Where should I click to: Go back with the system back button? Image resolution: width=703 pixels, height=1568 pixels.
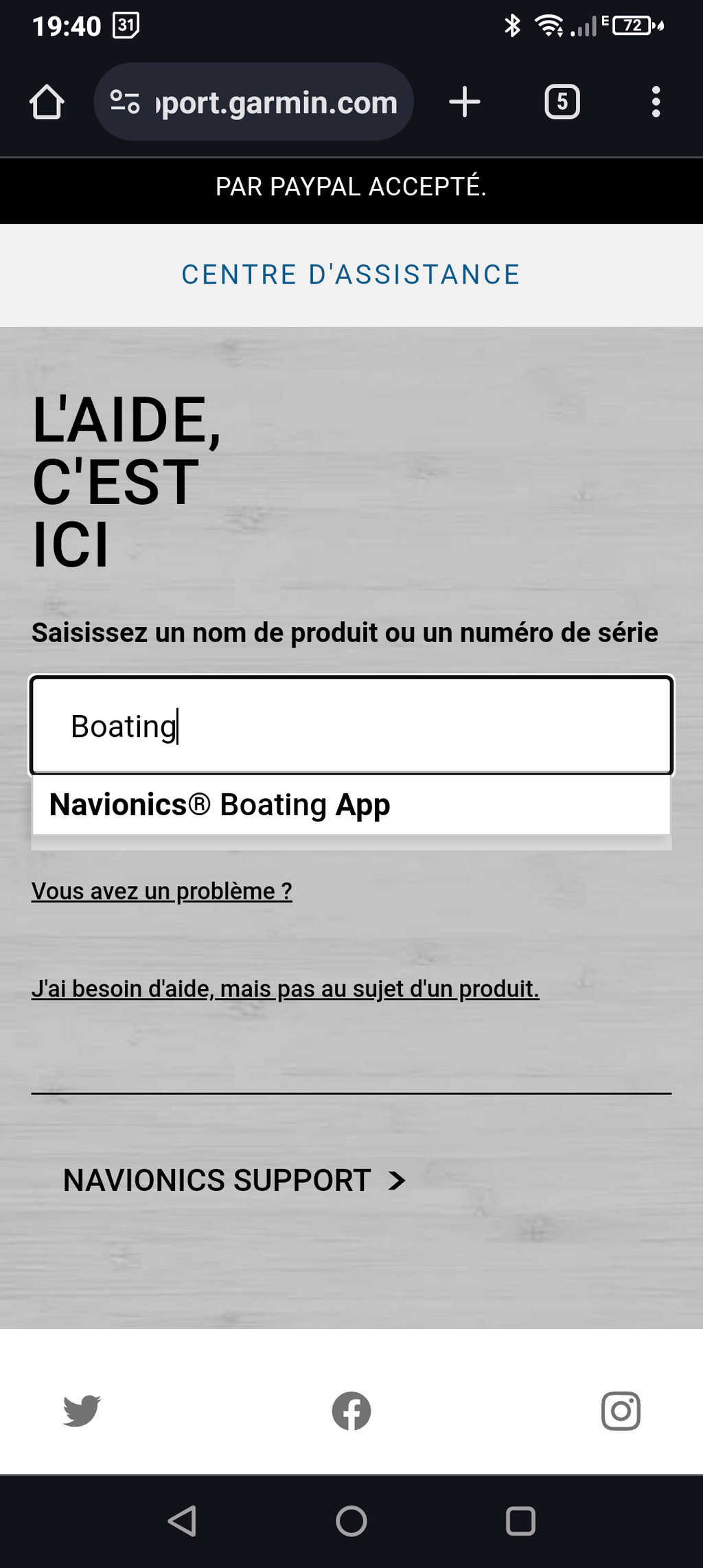pyautogui.click(x=183, y=1521)
